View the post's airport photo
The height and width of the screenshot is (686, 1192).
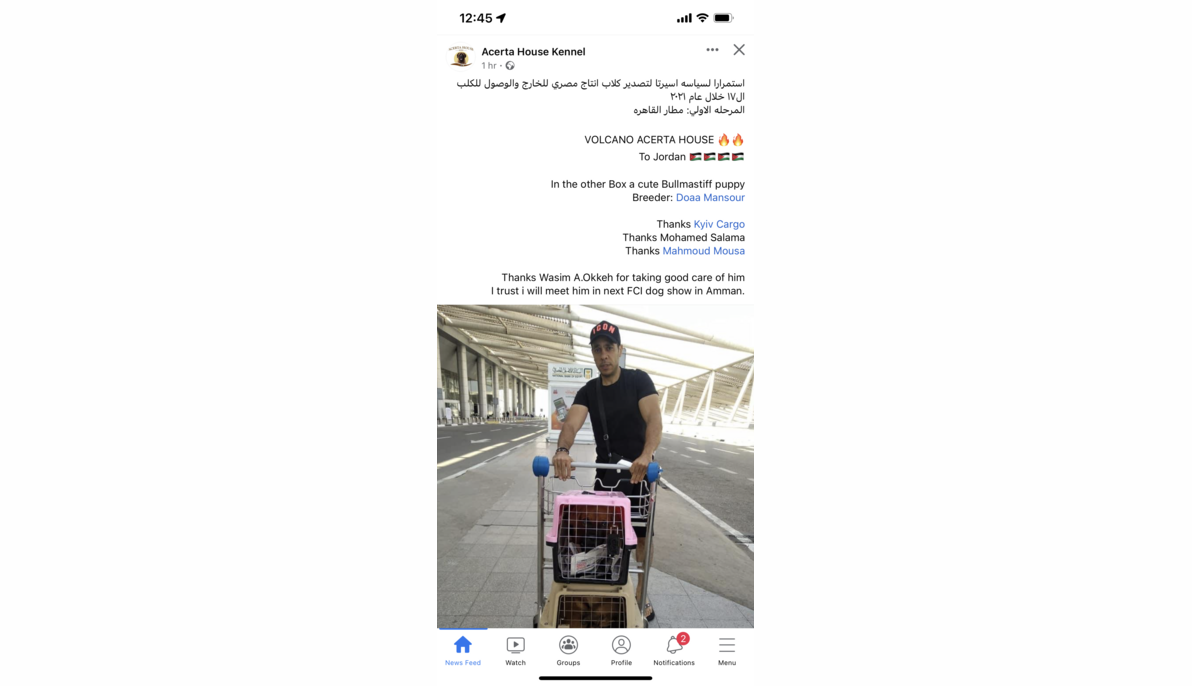pyautogui.click(x=595, y=465)
